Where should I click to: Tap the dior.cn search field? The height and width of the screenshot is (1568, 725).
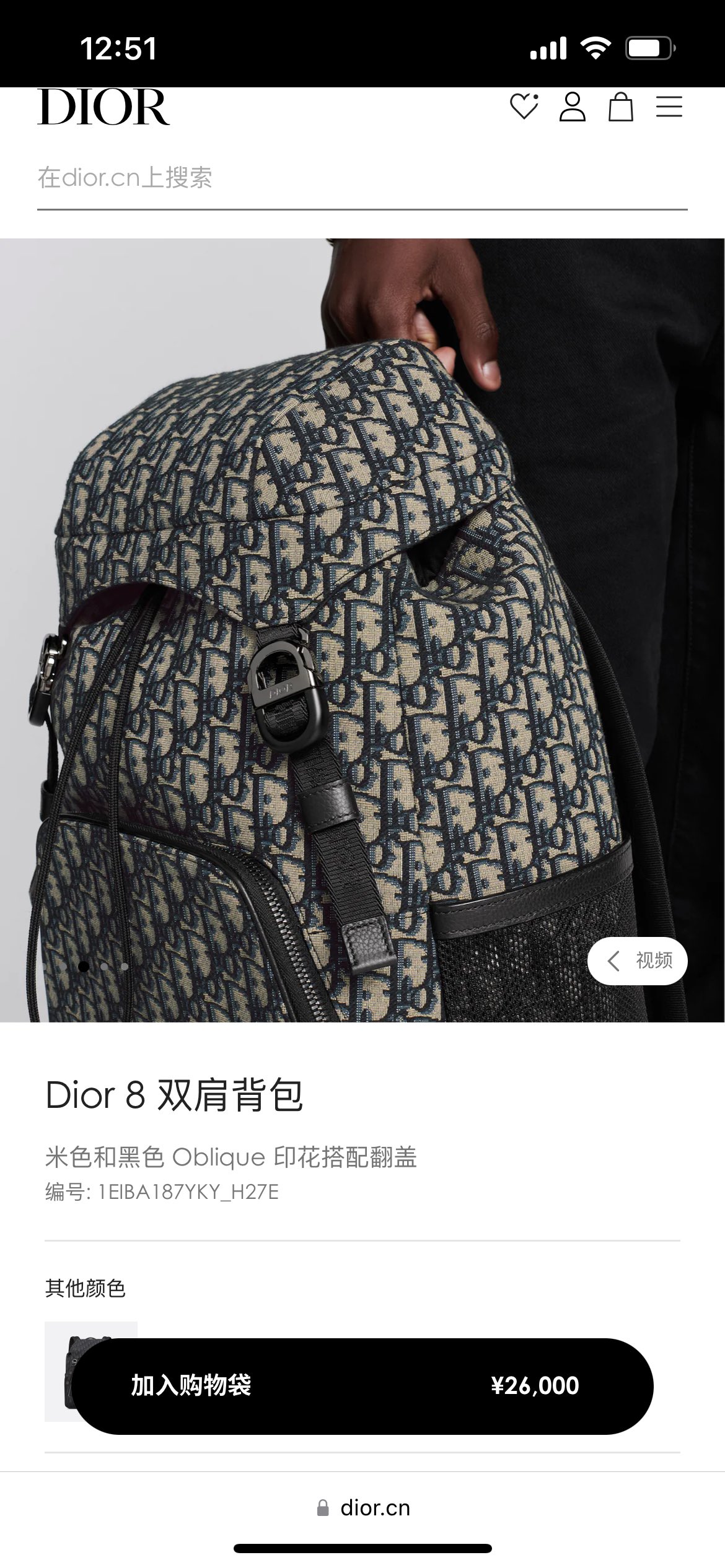point(362,178)
